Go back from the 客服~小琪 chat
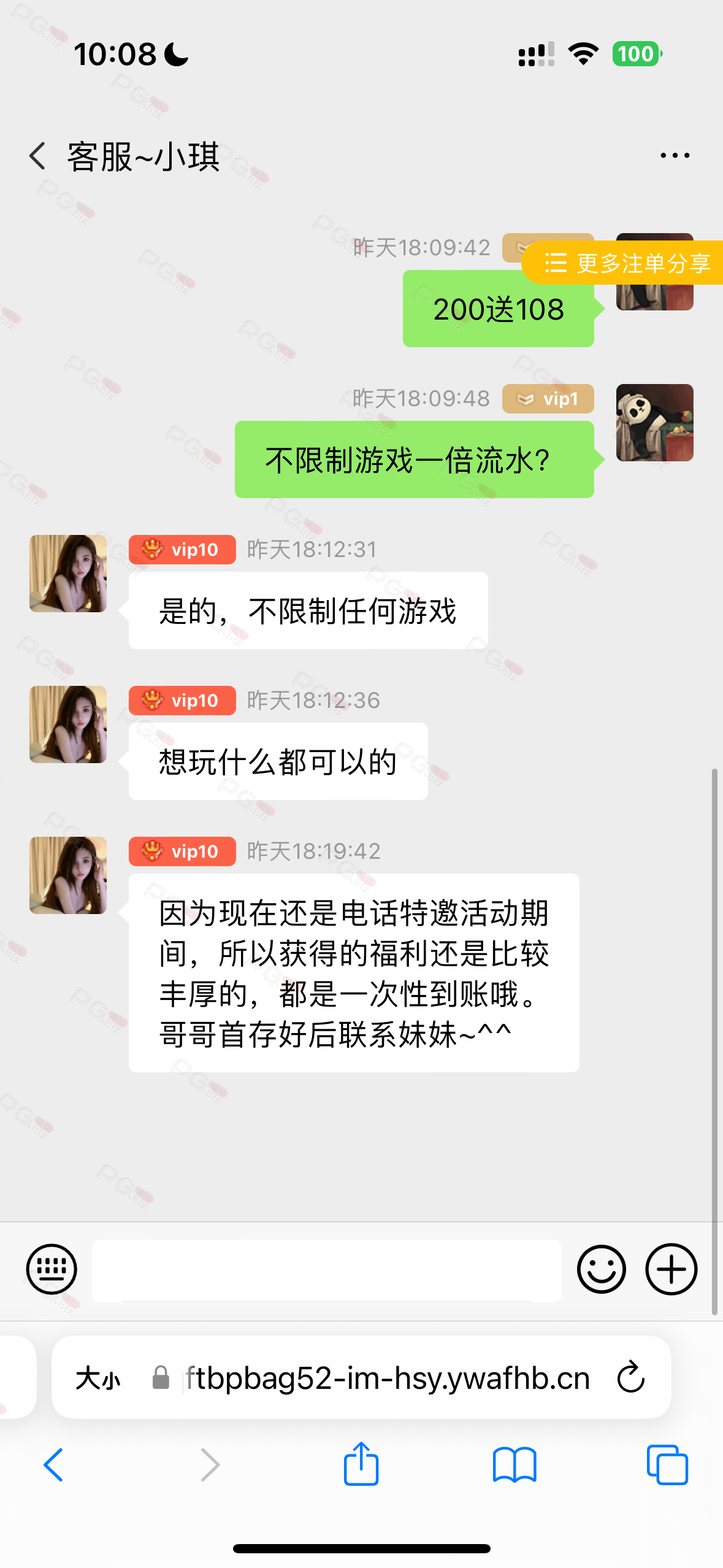 [38, 156]
